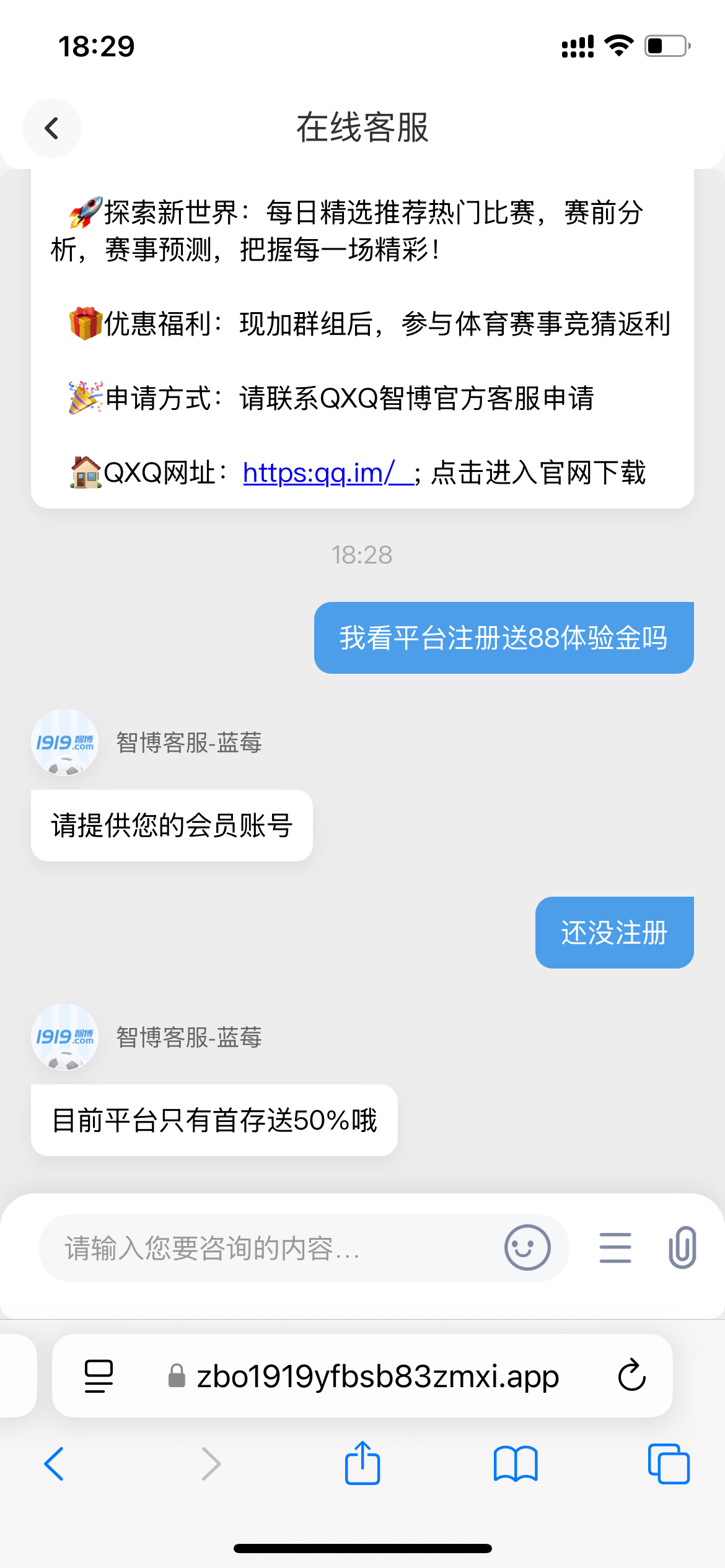Go to the previous page in Safari
The image size is (725, 1568).
54,1464
